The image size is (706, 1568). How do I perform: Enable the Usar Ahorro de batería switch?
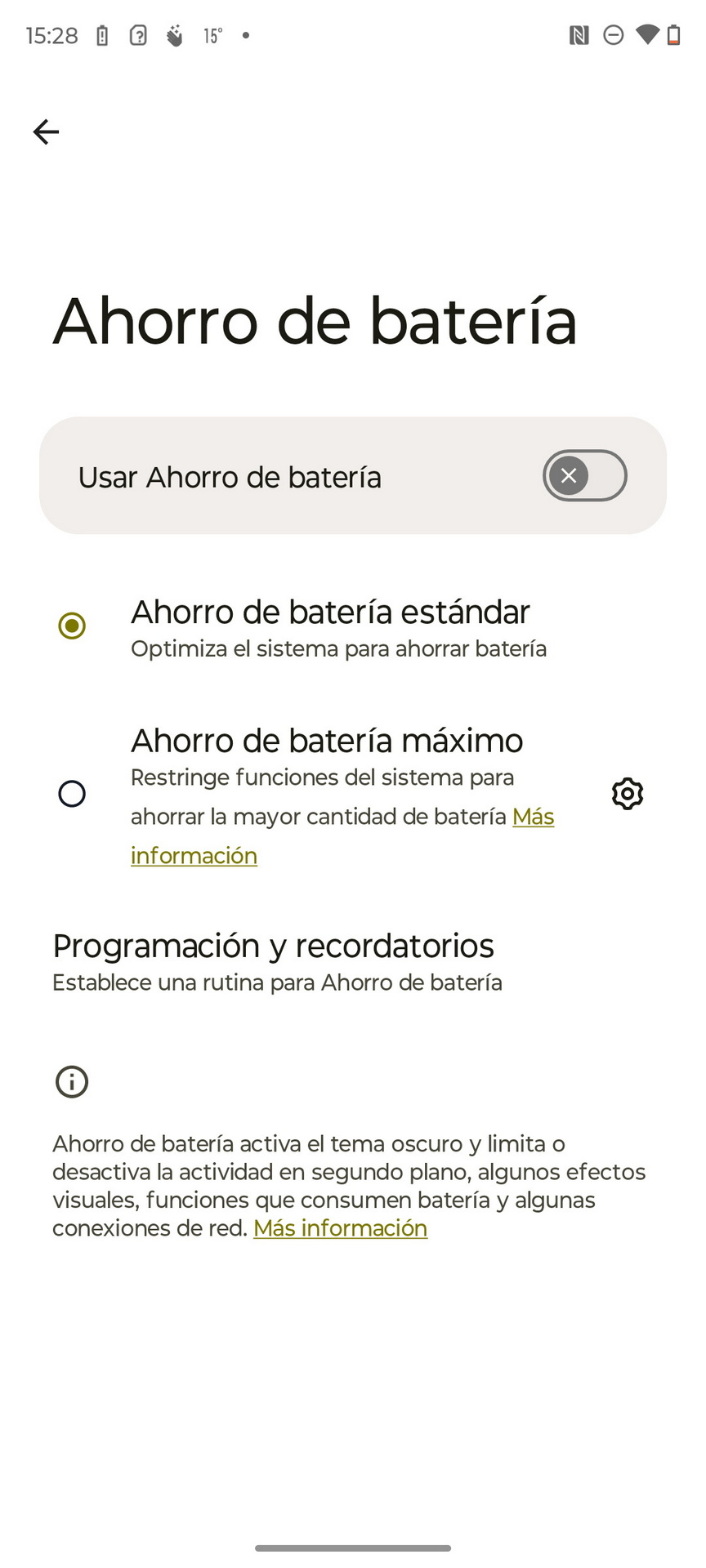tap(585, 475)
